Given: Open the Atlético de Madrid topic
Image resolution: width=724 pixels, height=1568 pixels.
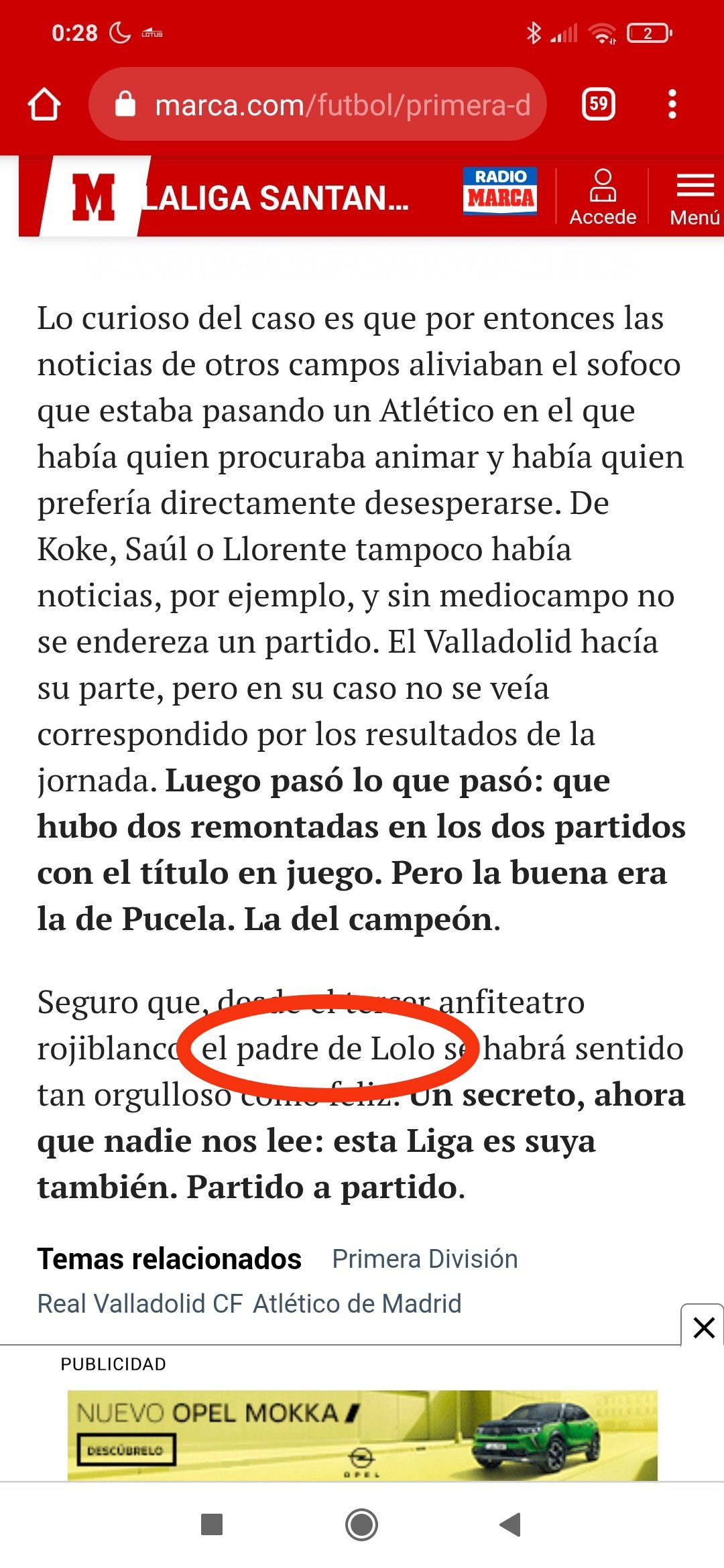Looking at the screenshot, I should [357, 1304].
